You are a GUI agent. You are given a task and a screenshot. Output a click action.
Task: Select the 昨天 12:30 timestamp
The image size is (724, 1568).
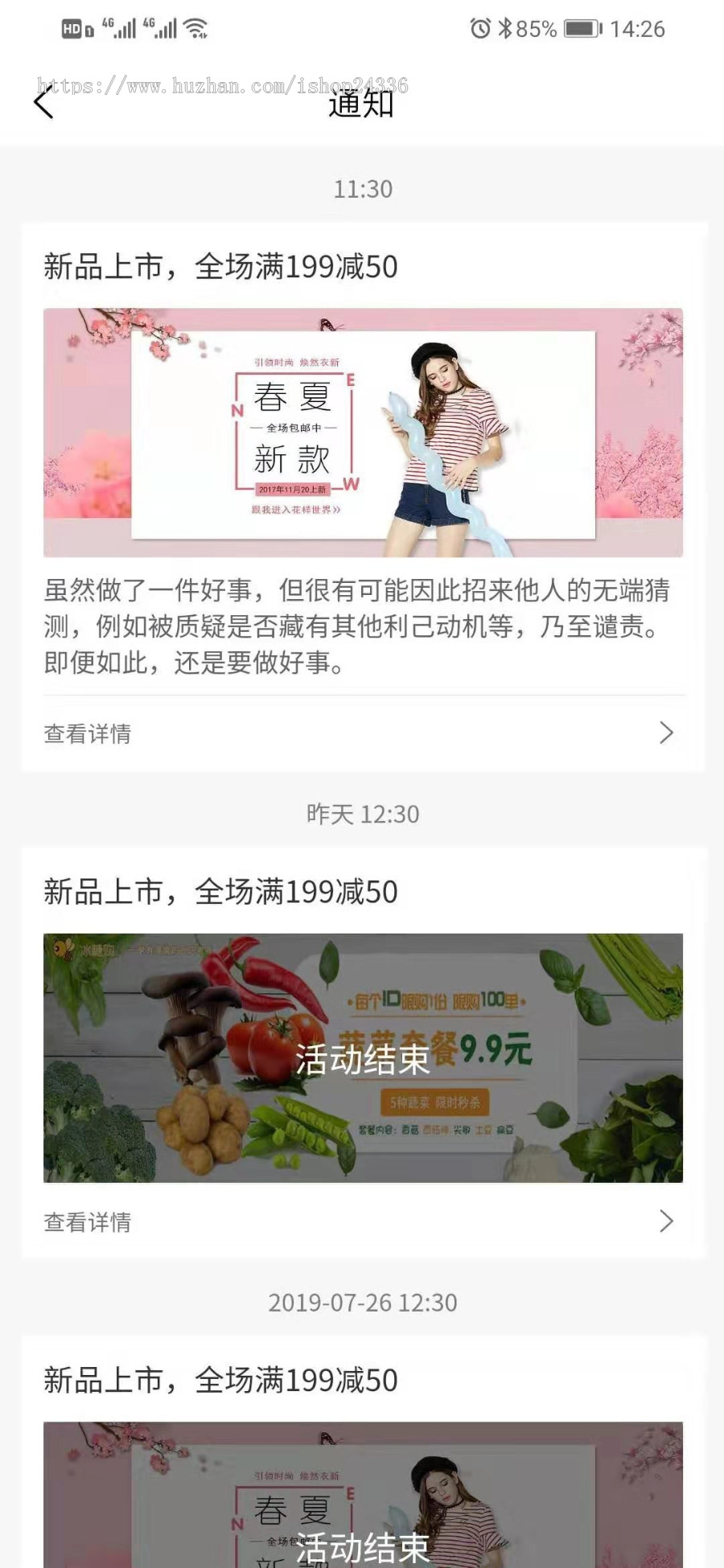[x=362, y=815]
